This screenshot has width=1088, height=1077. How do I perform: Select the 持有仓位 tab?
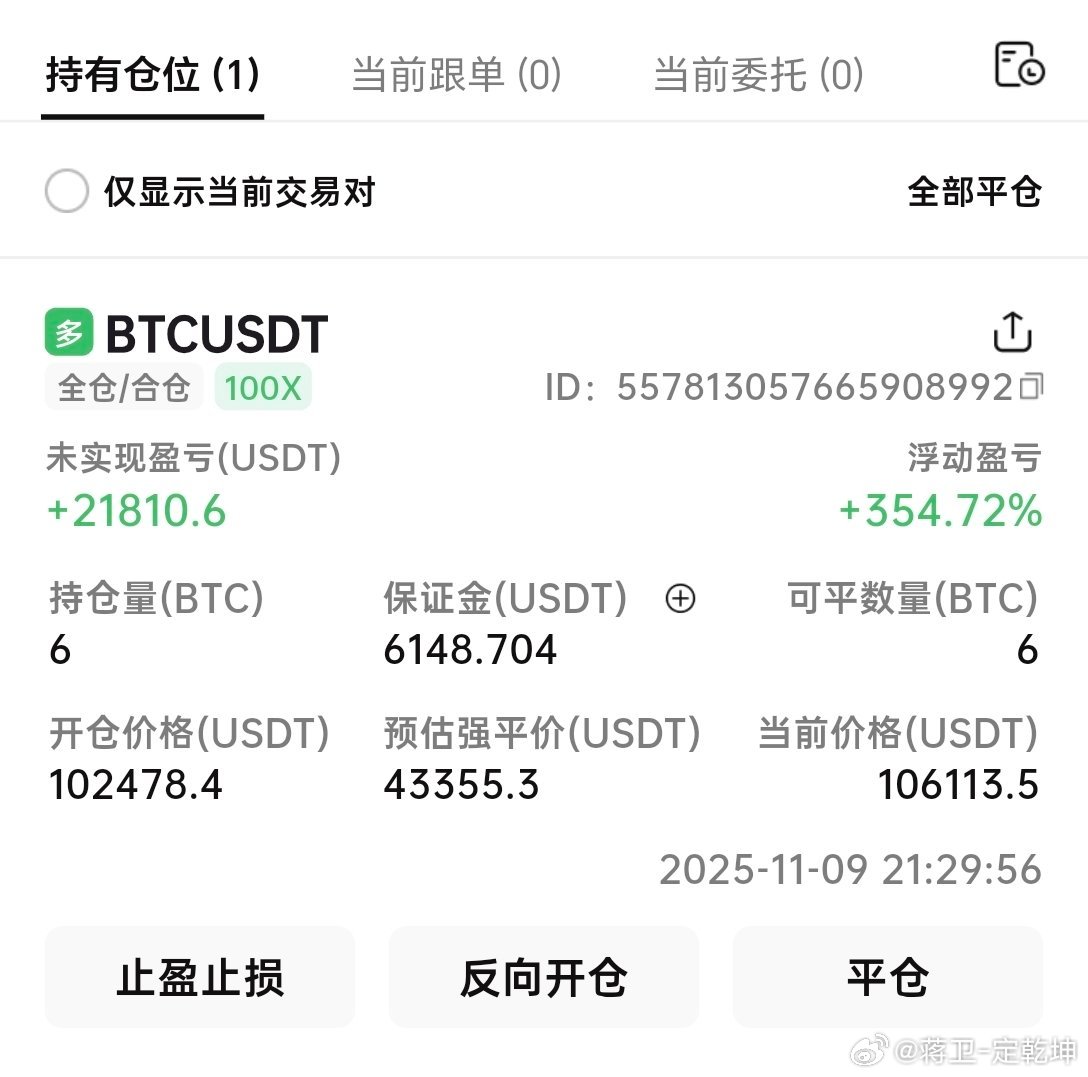click(153, 74)
